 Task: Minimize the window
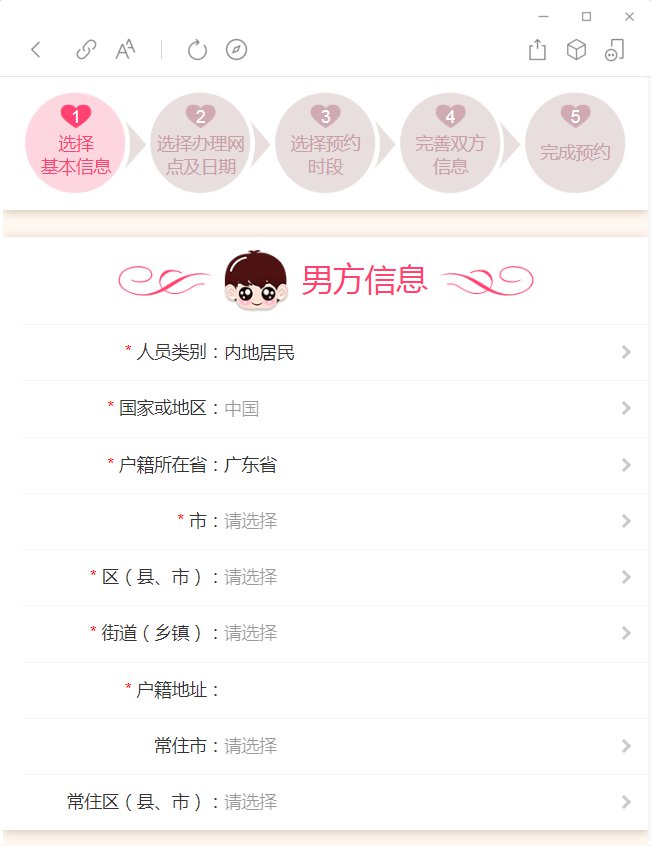(543, 16)
